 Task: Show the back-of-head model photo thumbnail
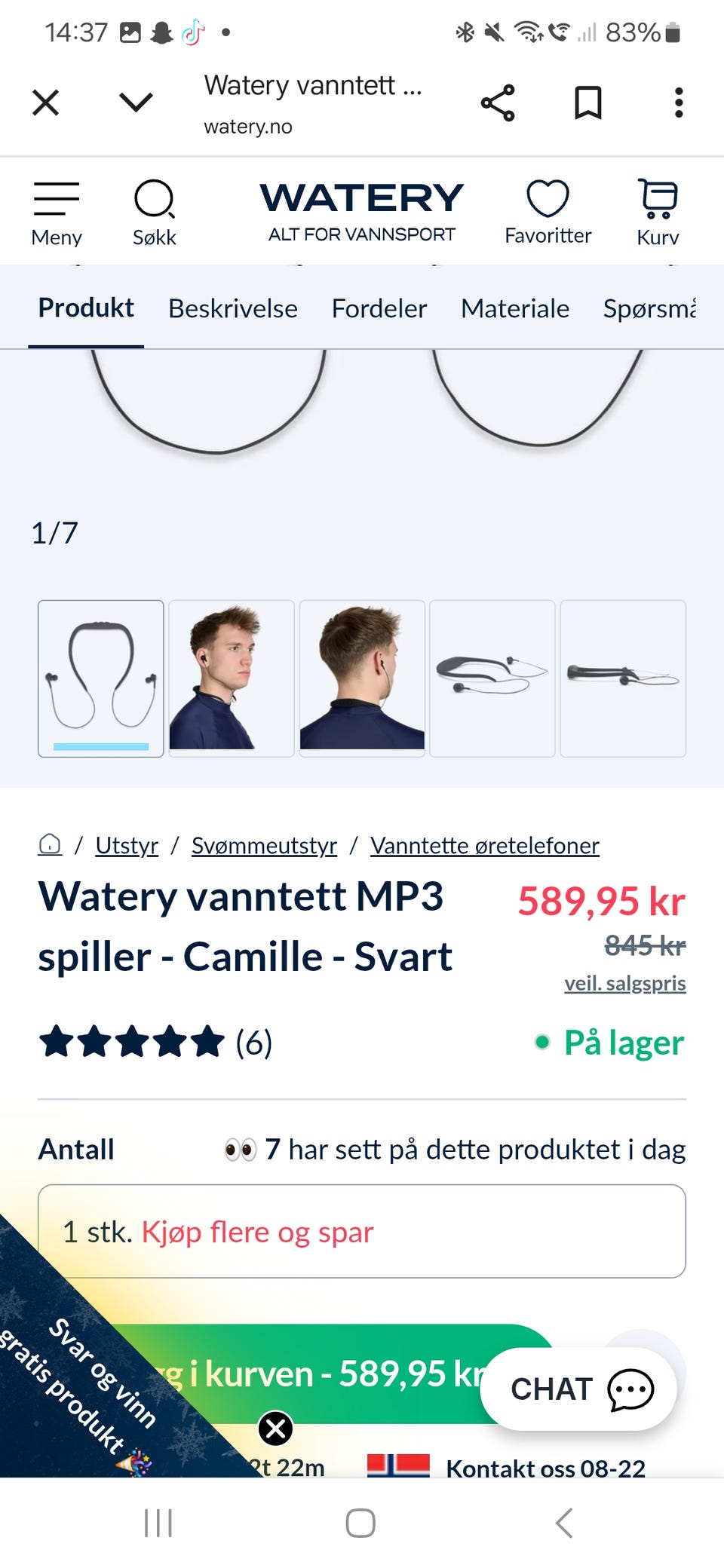[x=362, y=678]
